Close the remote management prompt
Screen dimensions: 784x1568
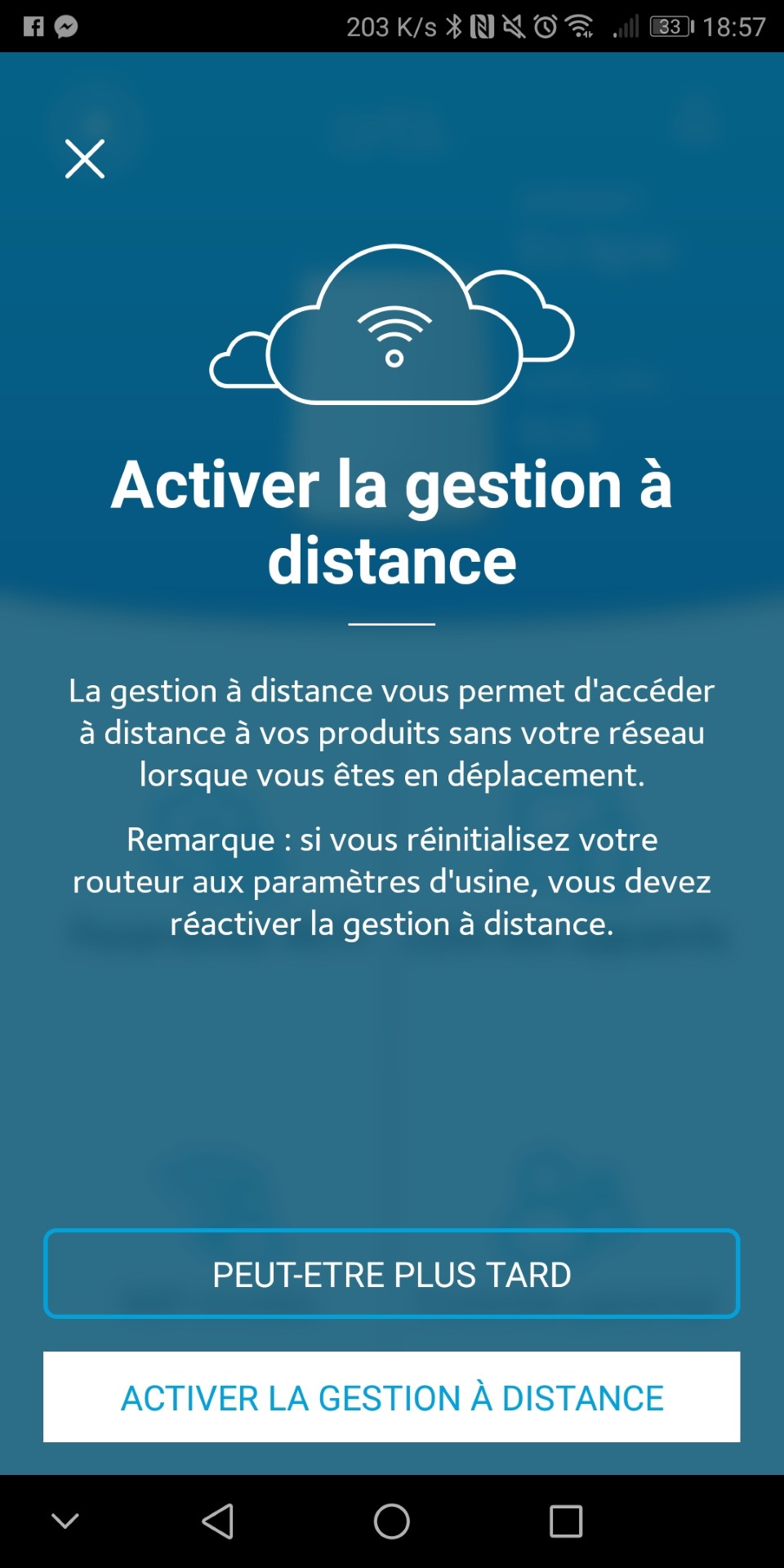pyautogui.click(x=85, y=158)
